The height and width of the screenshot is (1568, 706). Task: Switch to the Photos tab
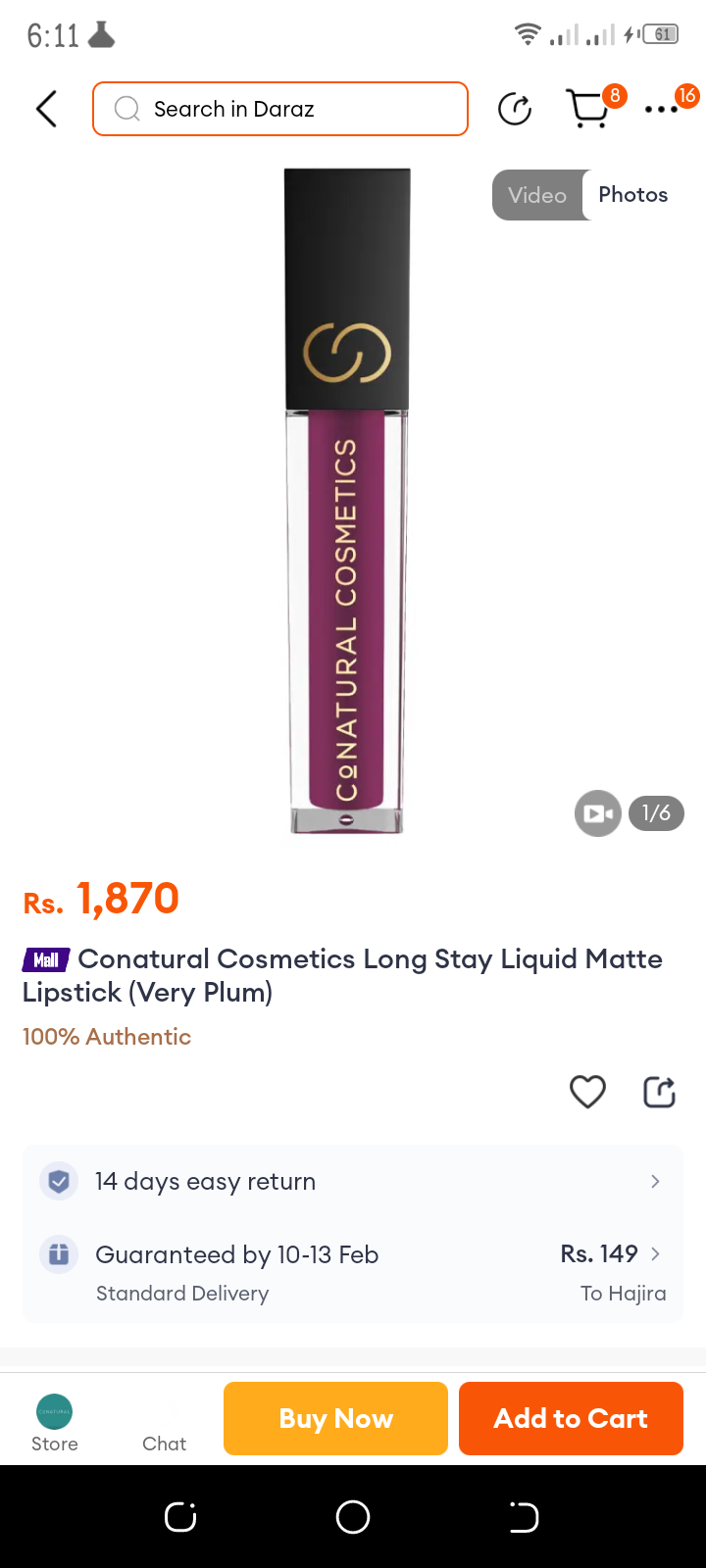pyautogui.click(x=633, y=195)
